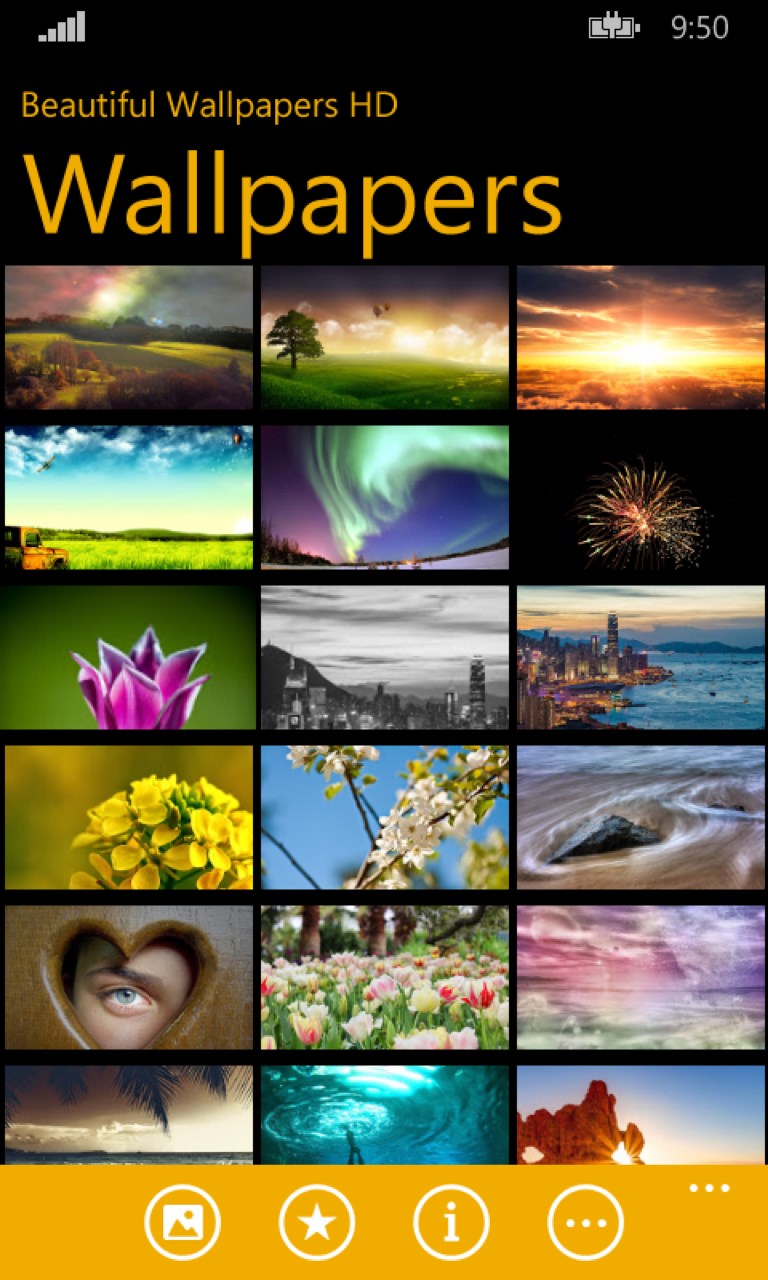Select the fireworks wallpaper thumbnail
Image resolution: width=768 pixels, height=1280 pixels.
640,497
